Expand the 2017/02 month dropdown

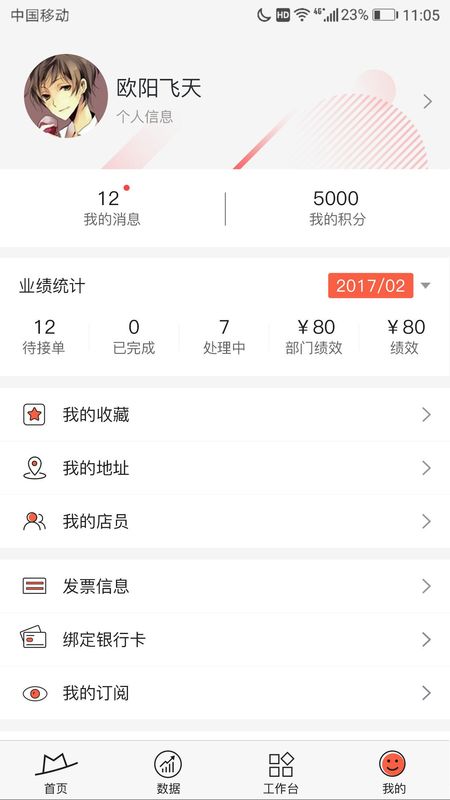[x=380, y=285]
